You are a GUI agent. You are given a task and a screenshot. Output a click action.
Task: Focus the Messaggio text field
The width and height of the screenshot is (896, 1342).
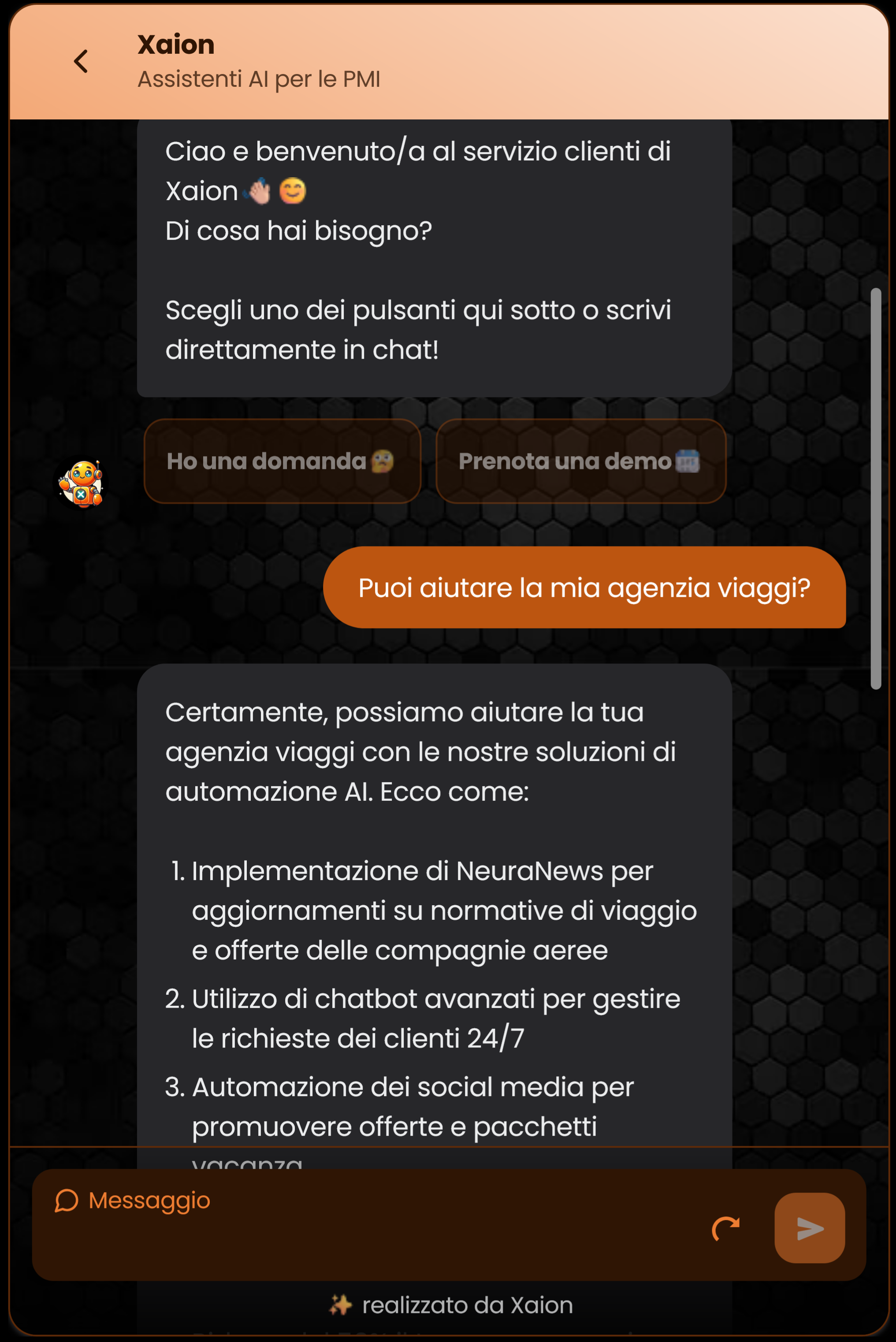[366, 1223]
